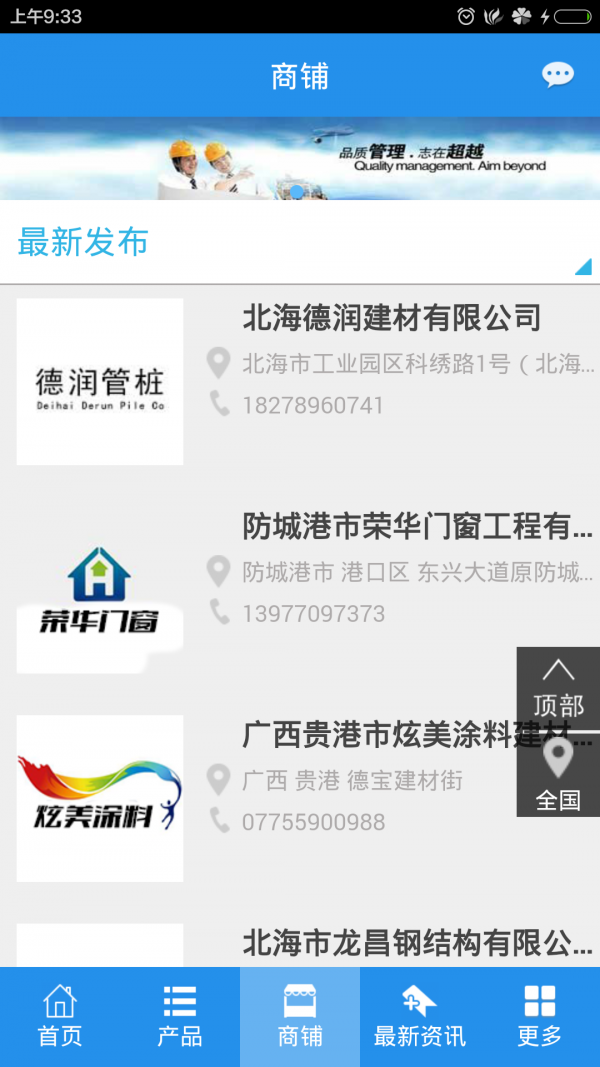This screenshot has width=600, height=1067.
Task: Select the 广西贵港市炫美涂料 shop
Action: 380,735
